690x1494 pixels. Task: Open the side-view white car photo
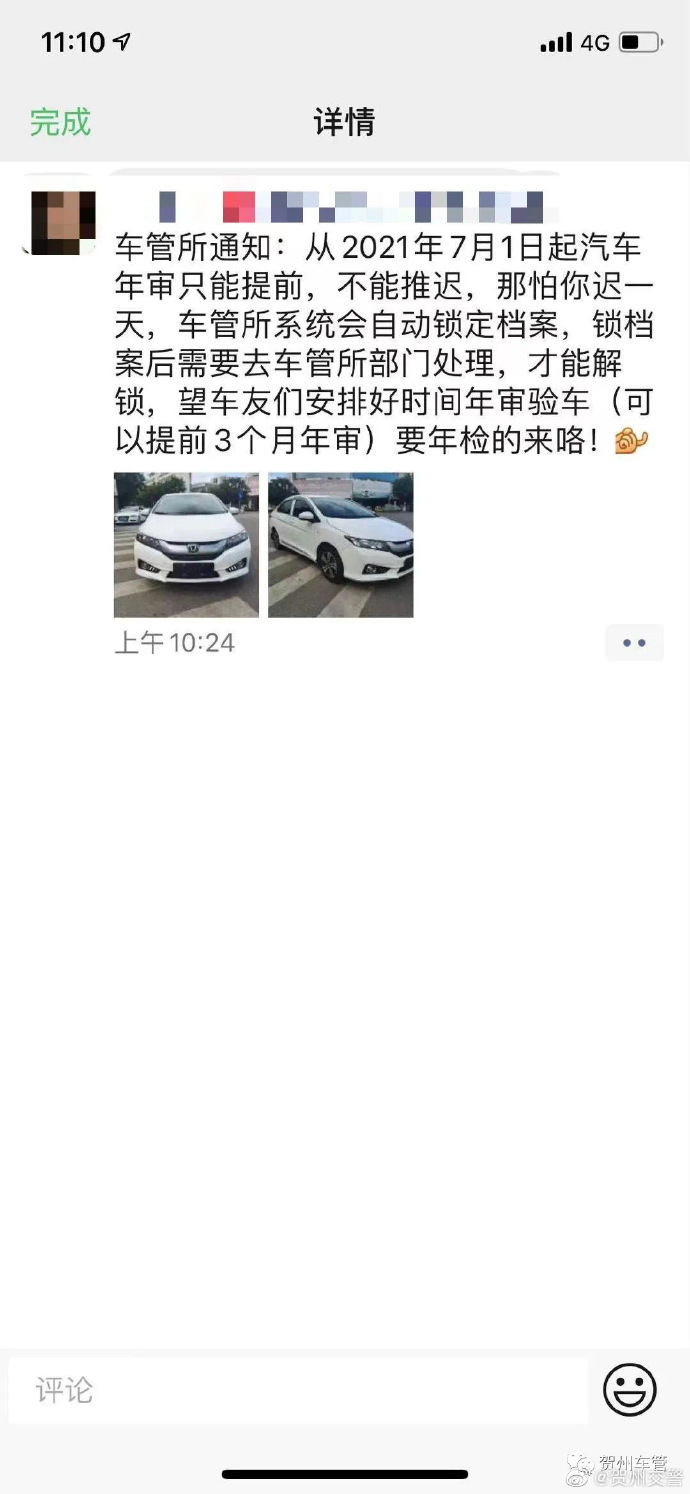coord(341,545)
